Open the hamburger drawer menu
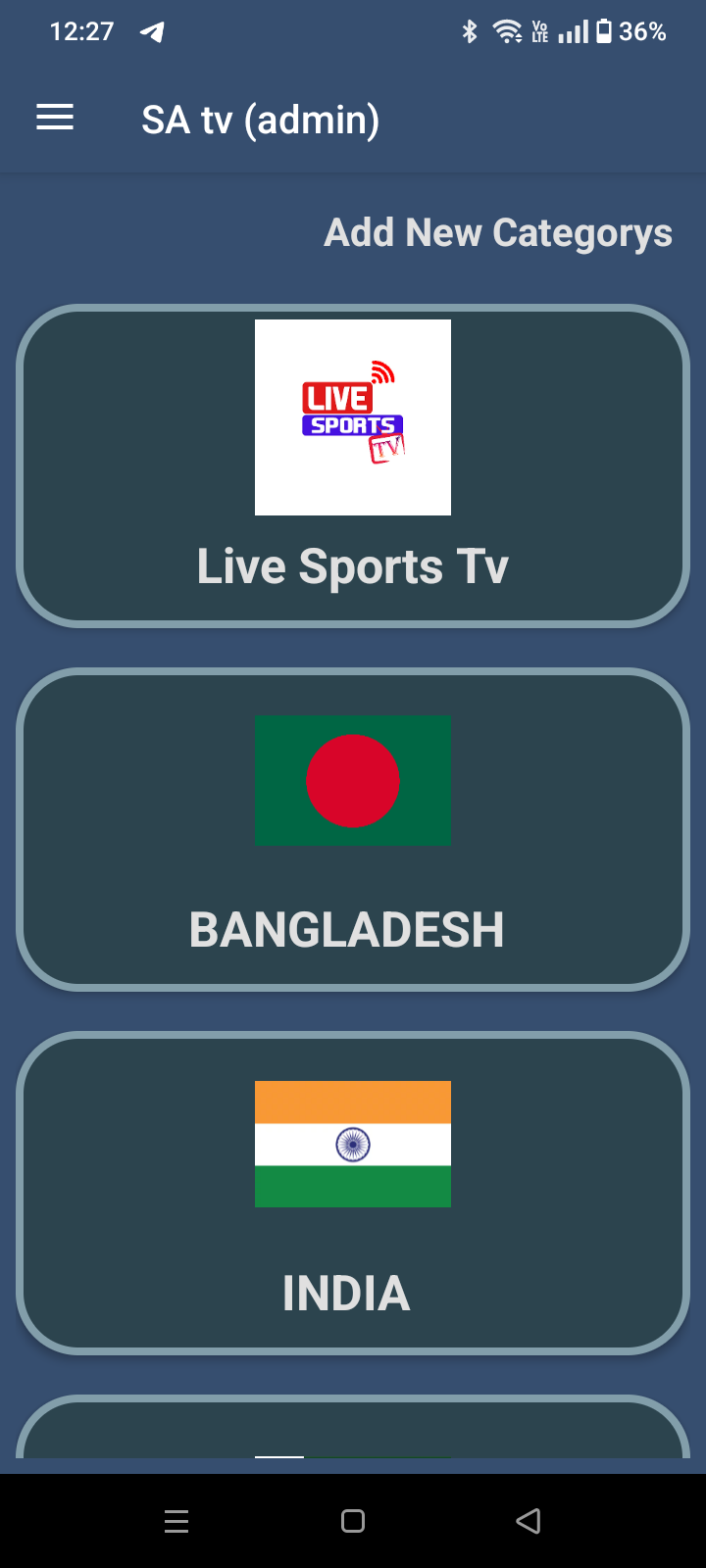The height and width of the screenshot is (1568, 706). coord(55,119)
